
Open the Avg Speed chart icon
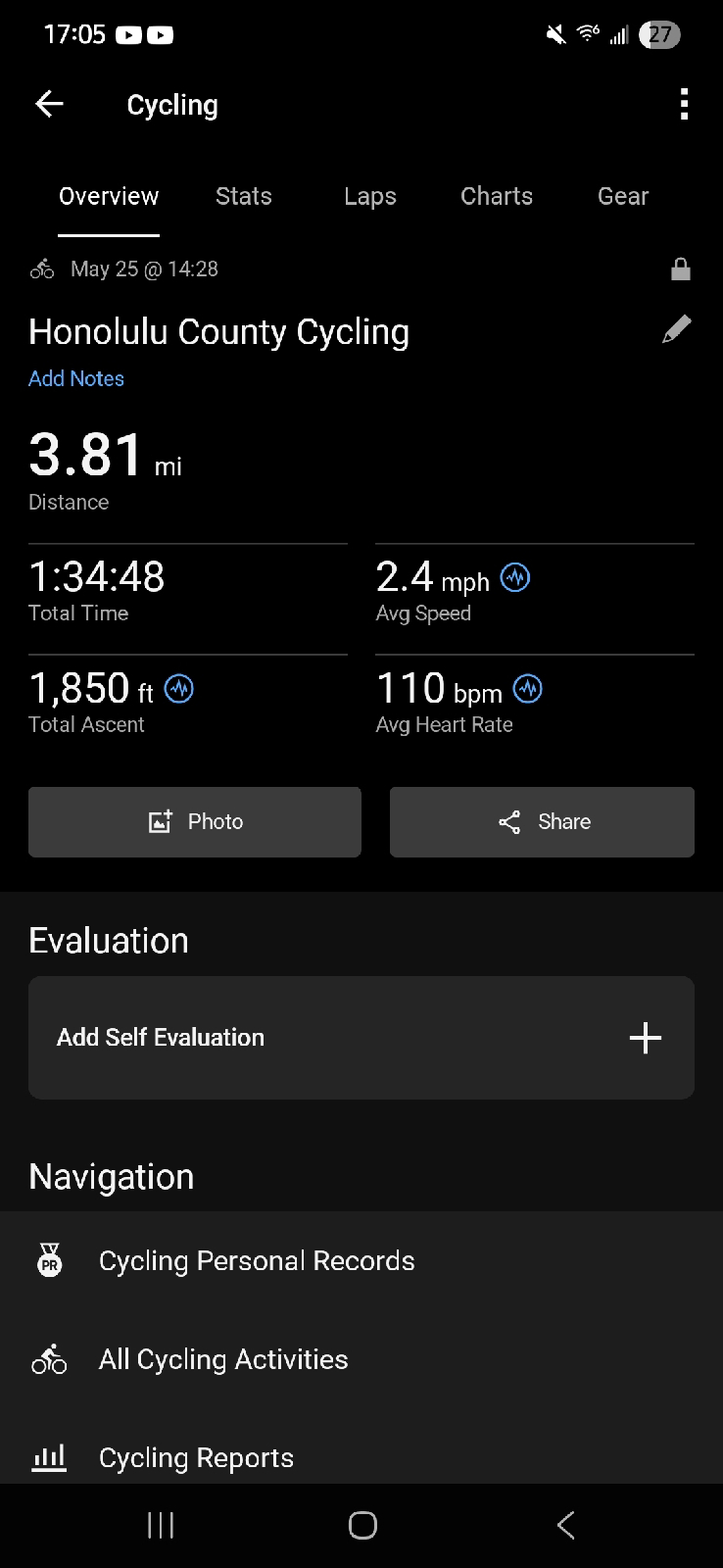(x=515, y=577)
